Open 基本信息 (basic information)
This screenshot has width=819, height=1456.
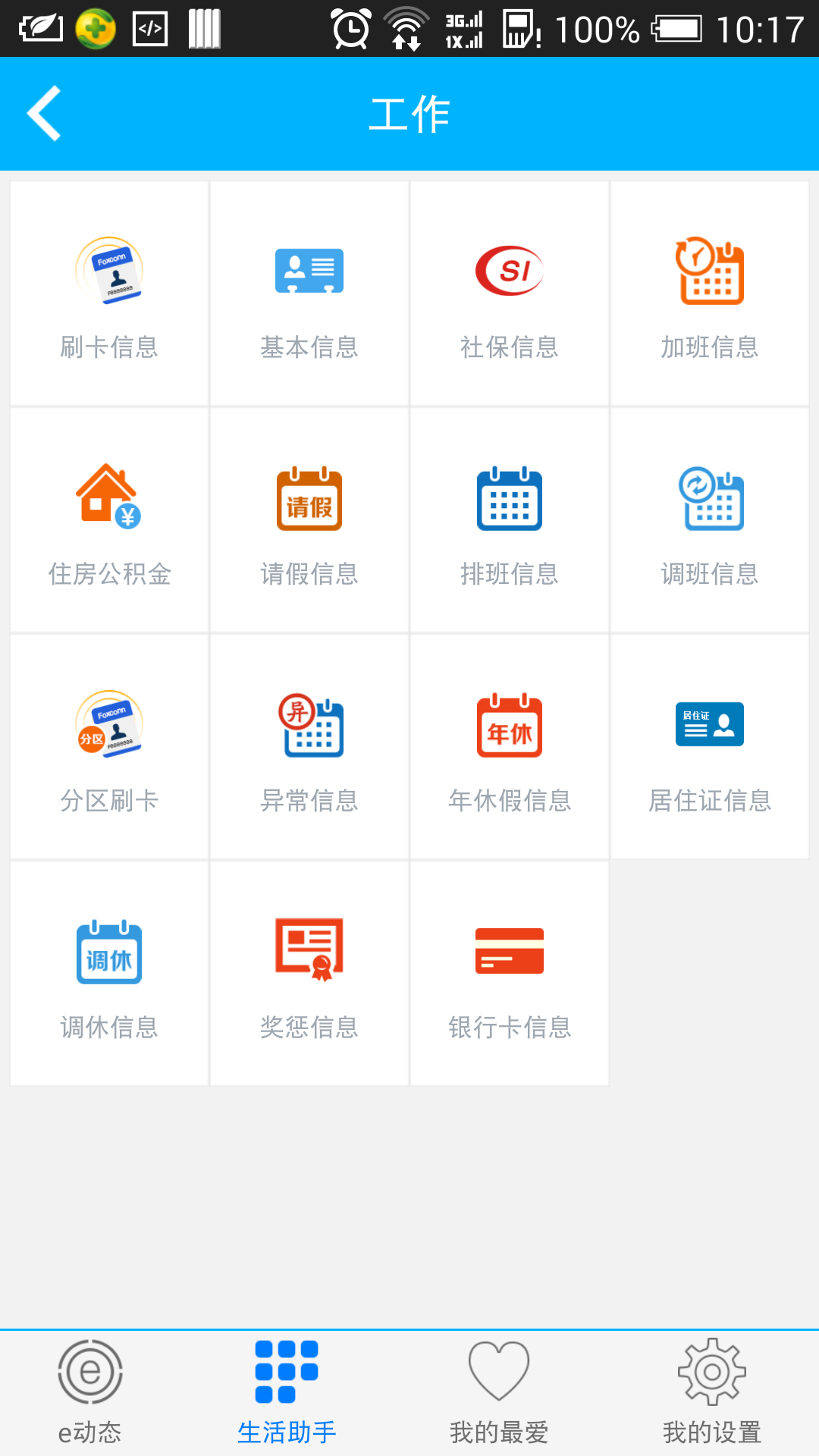coord(309,296)
